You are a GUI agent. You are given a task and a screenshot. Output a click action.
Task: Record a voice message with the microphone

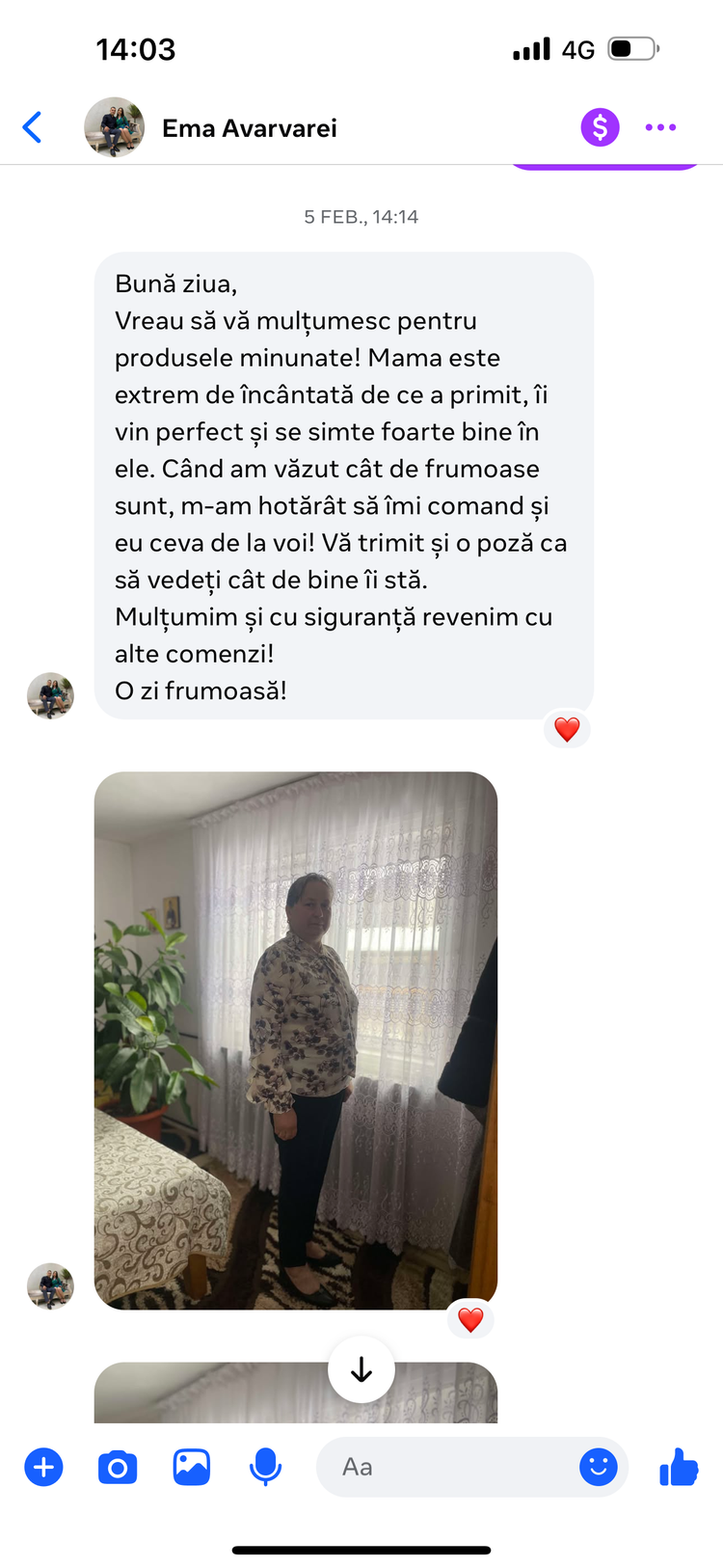[265, 1468]
